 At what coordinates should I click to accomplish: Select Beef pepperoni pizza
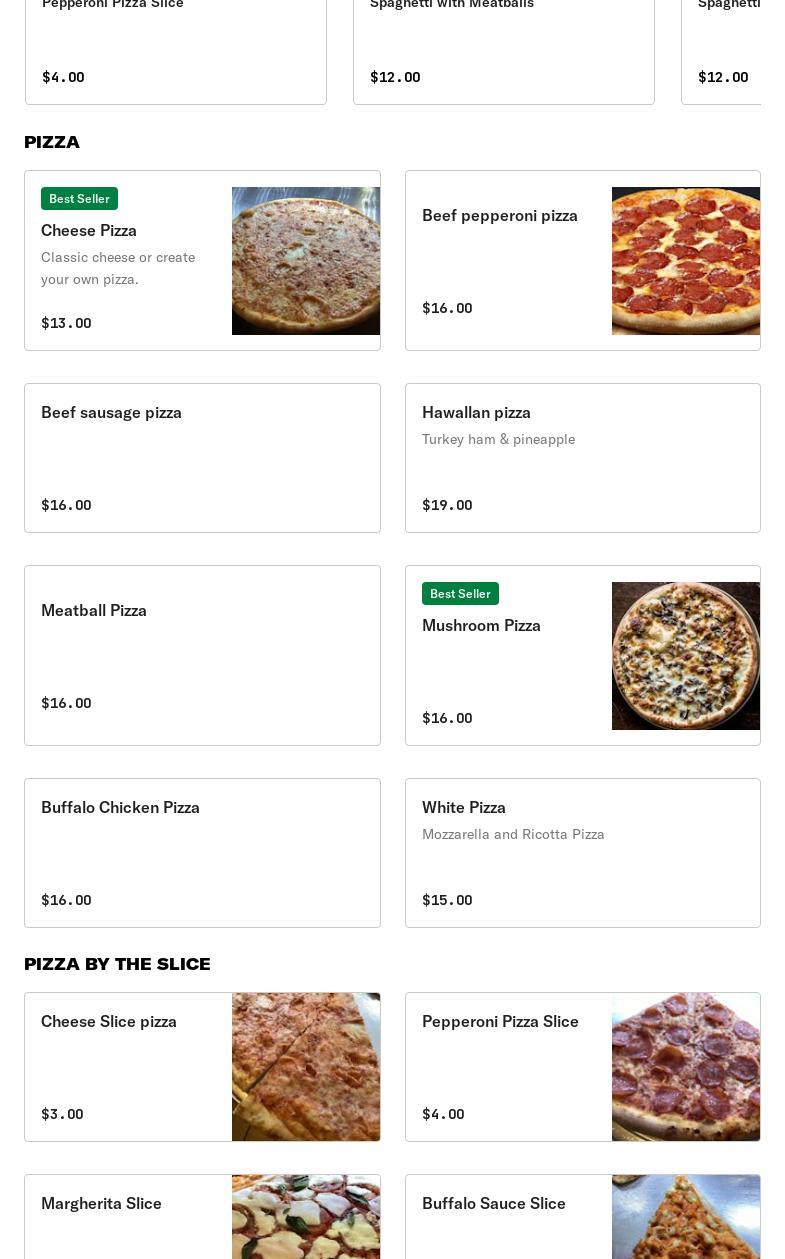582,260
